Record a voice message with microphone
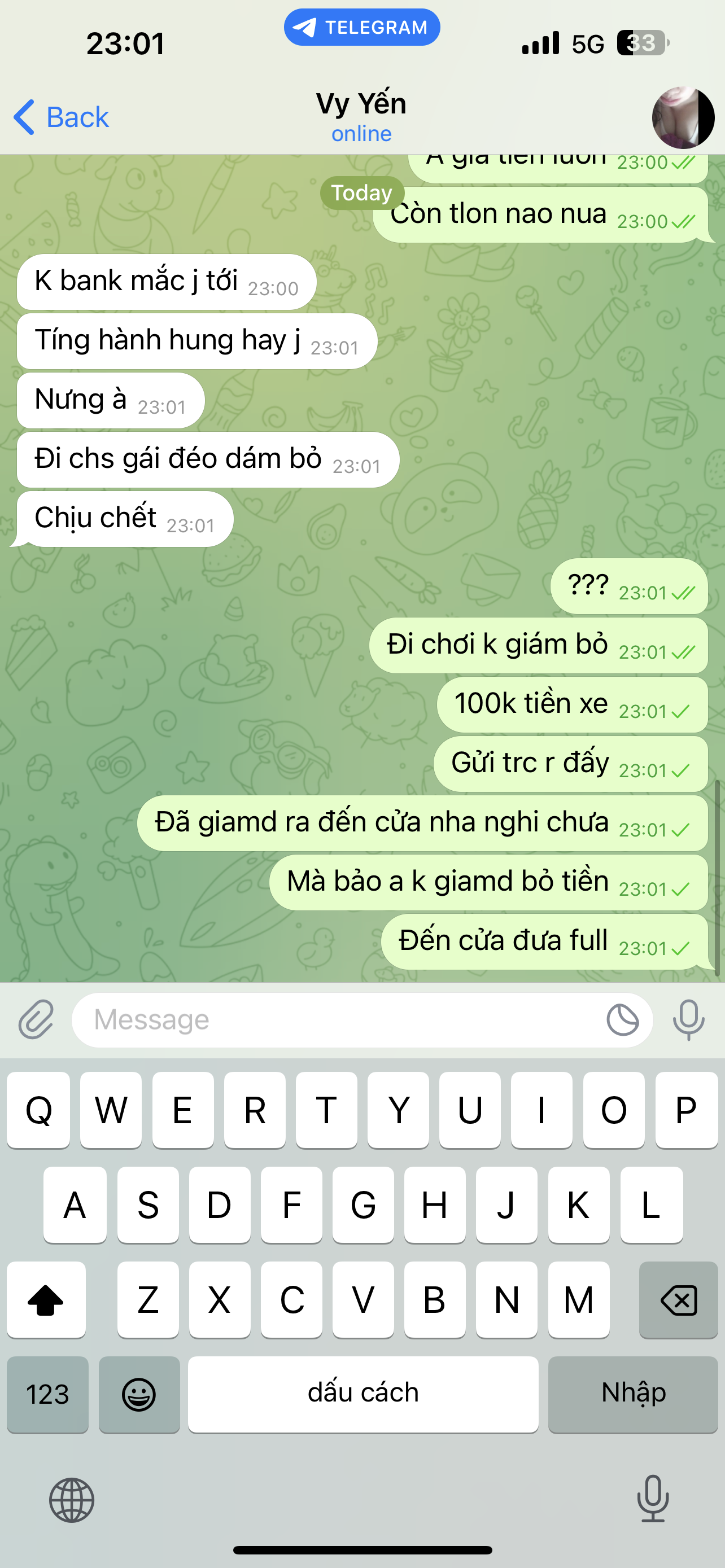This screenshot has height=1568, width=725. coord(688,1019)
